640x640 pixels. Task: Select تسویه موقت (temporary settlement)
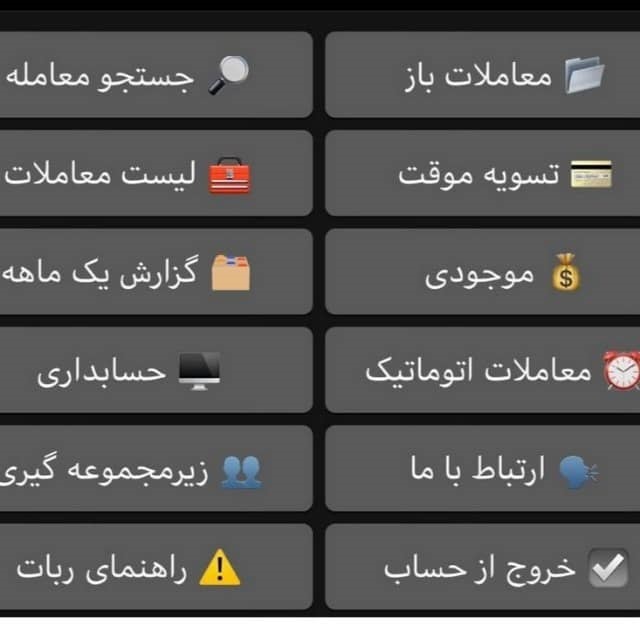(x=485, y=174)
